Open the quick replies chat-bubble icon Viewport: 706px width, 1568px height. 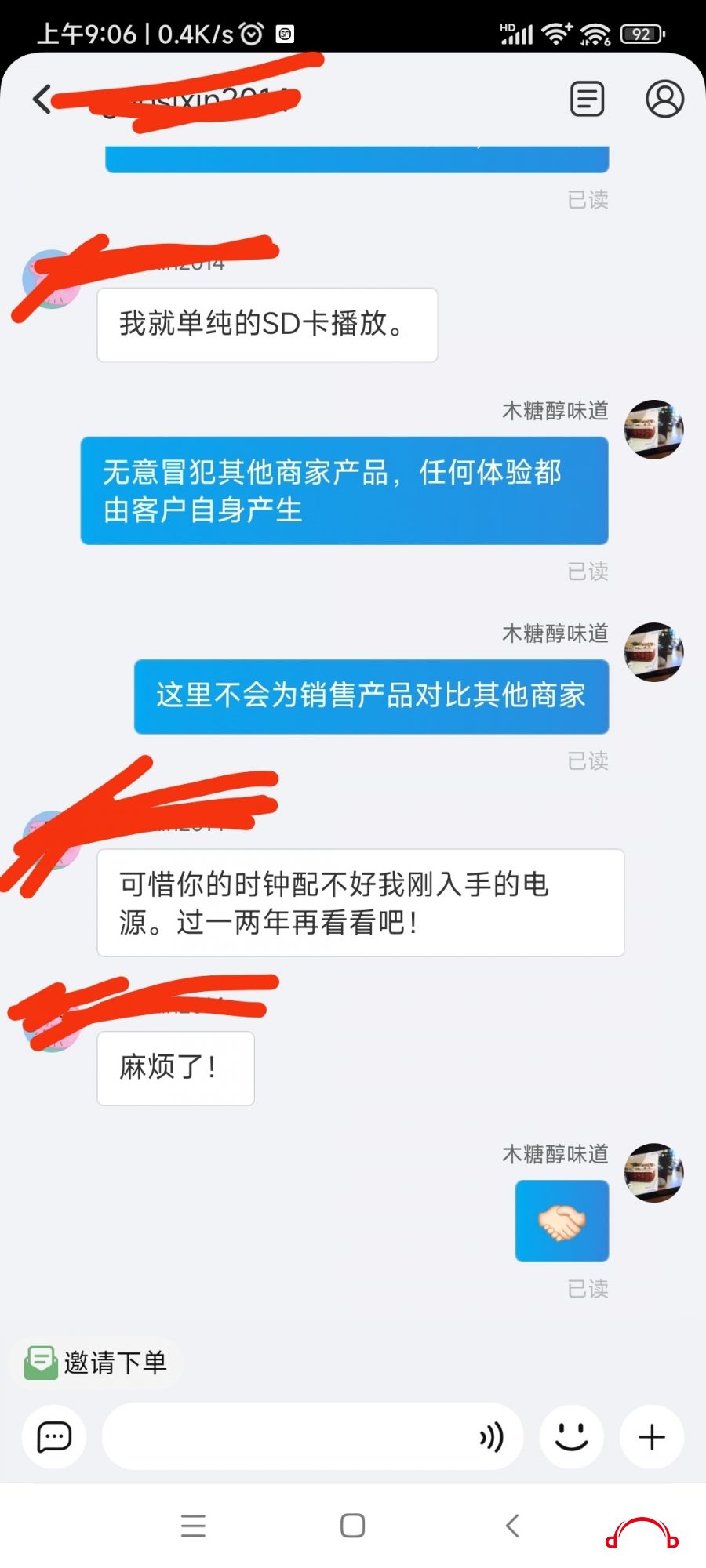click(54, 1436)
